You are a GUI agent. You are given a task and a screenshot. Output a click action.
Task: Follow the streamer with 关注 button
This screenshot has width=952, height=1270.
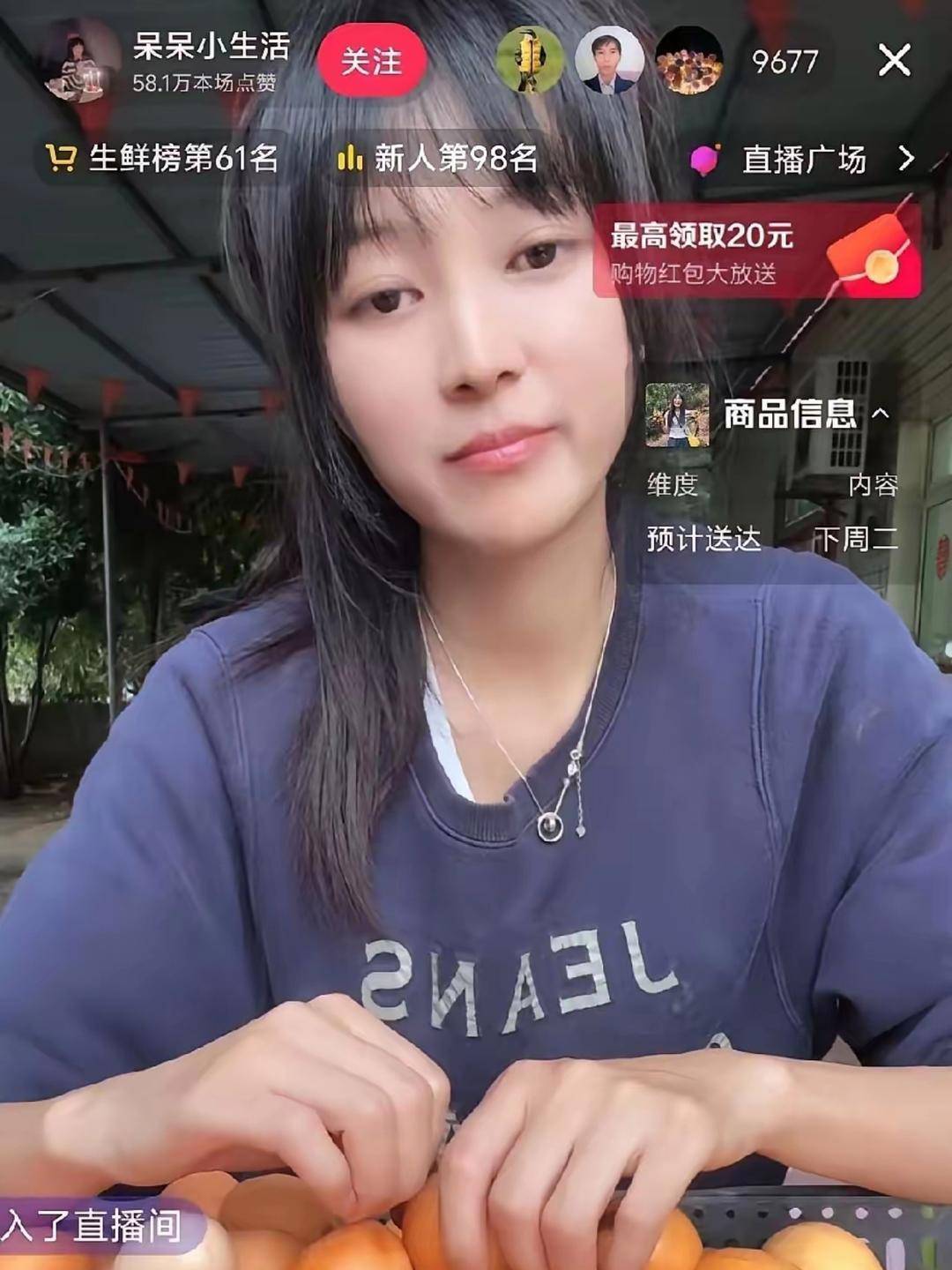point(372,62)
